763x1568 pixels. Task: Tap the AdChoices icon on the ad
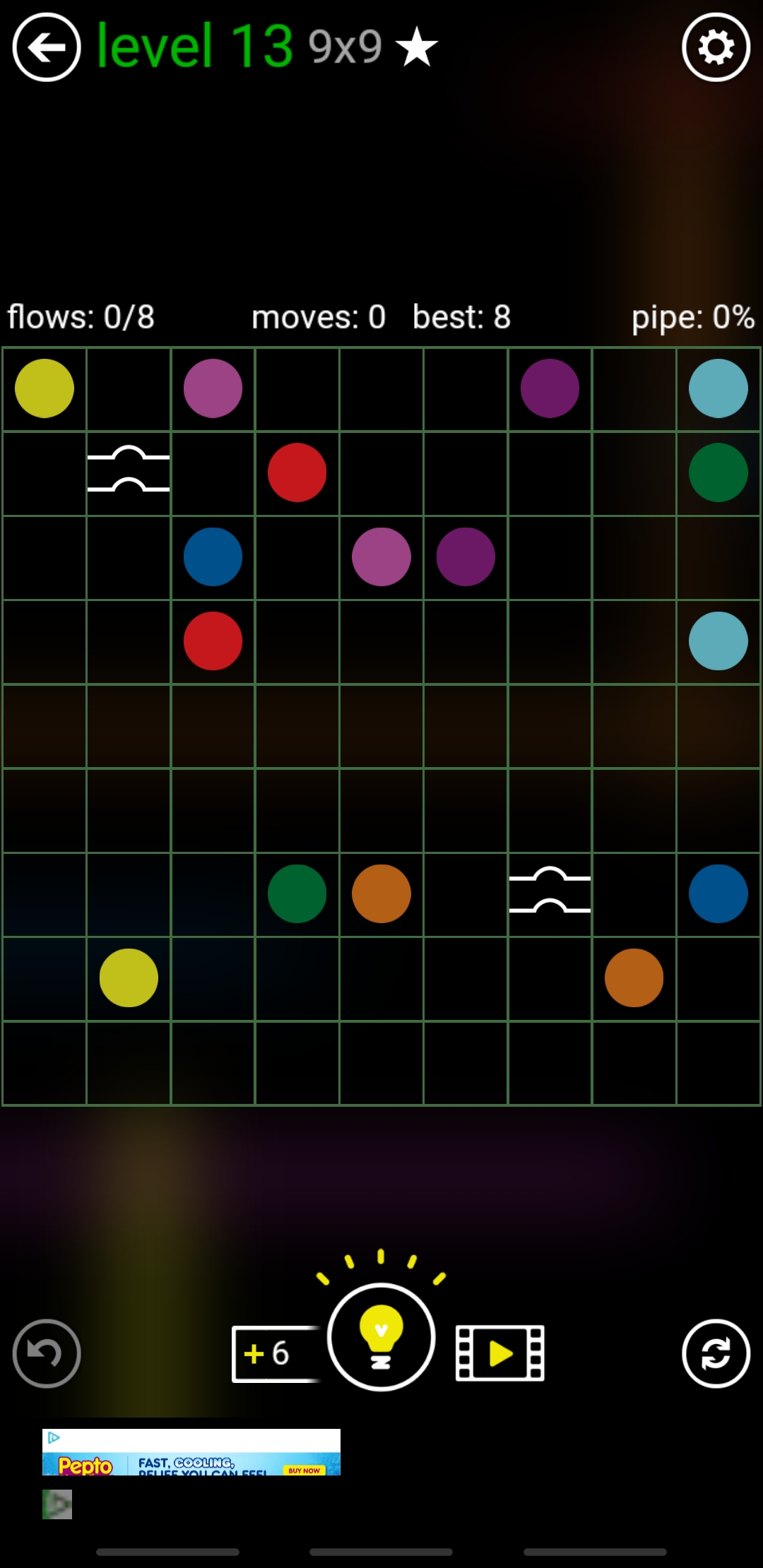tap(54, 1437)
